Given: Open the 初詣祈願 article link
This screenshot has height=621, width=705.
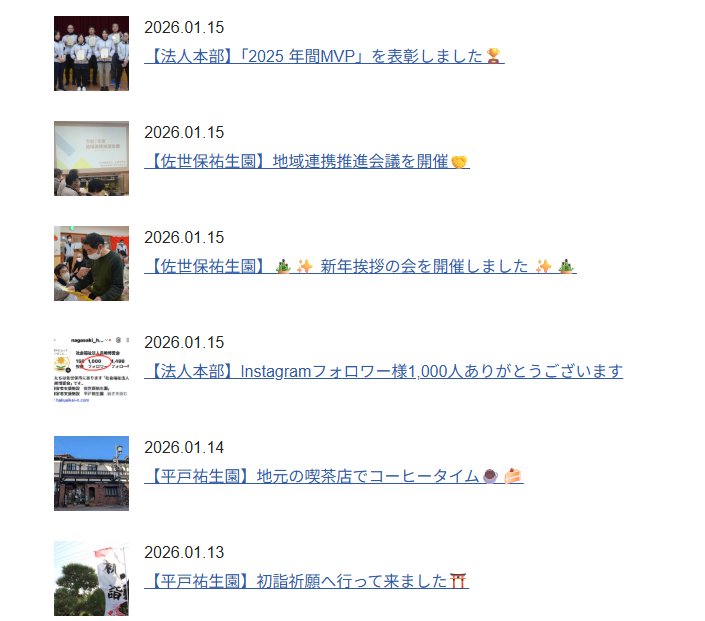Looking at the screenshot, I should coord(306,581).
